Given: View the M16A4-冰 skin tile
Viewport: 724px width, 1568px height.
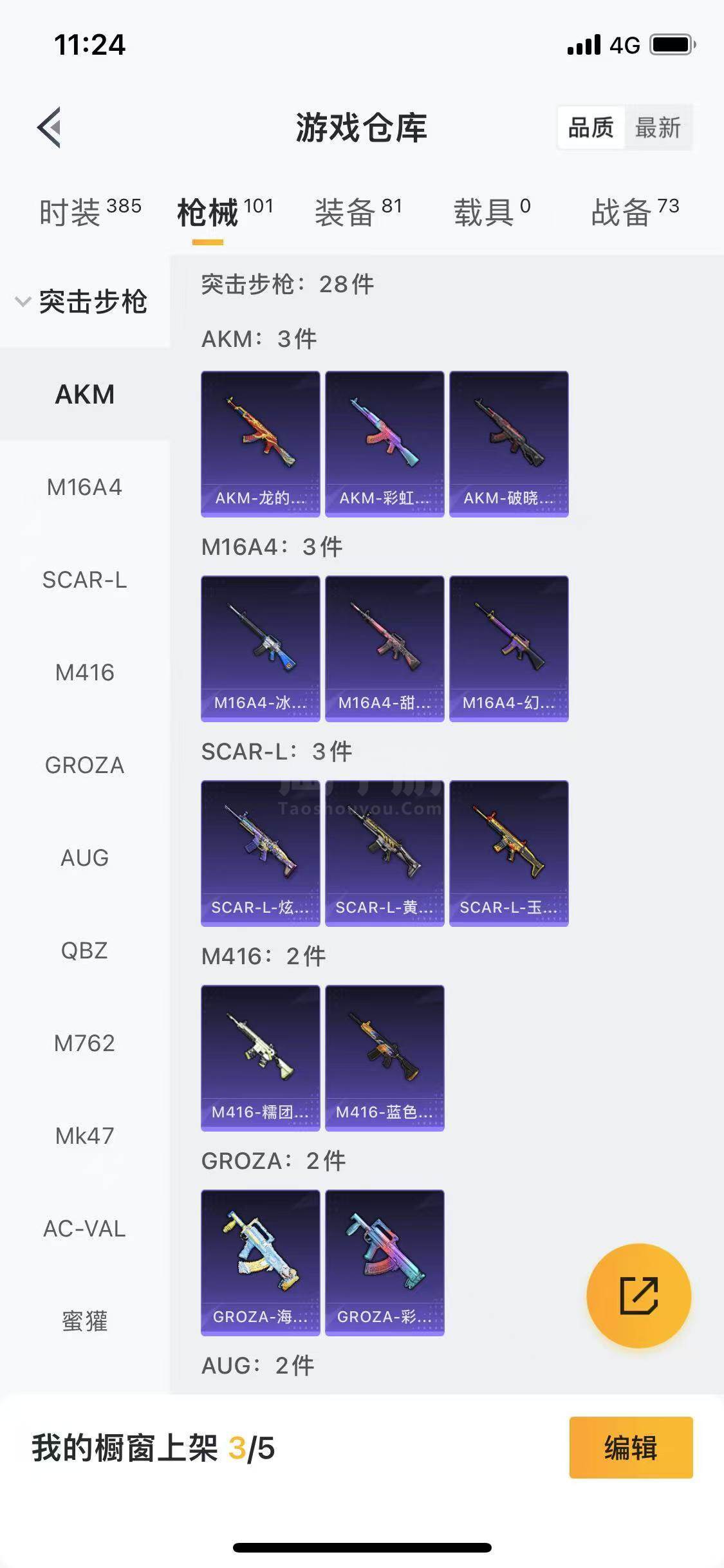Looking at the screenshot, I should (260, 648).
